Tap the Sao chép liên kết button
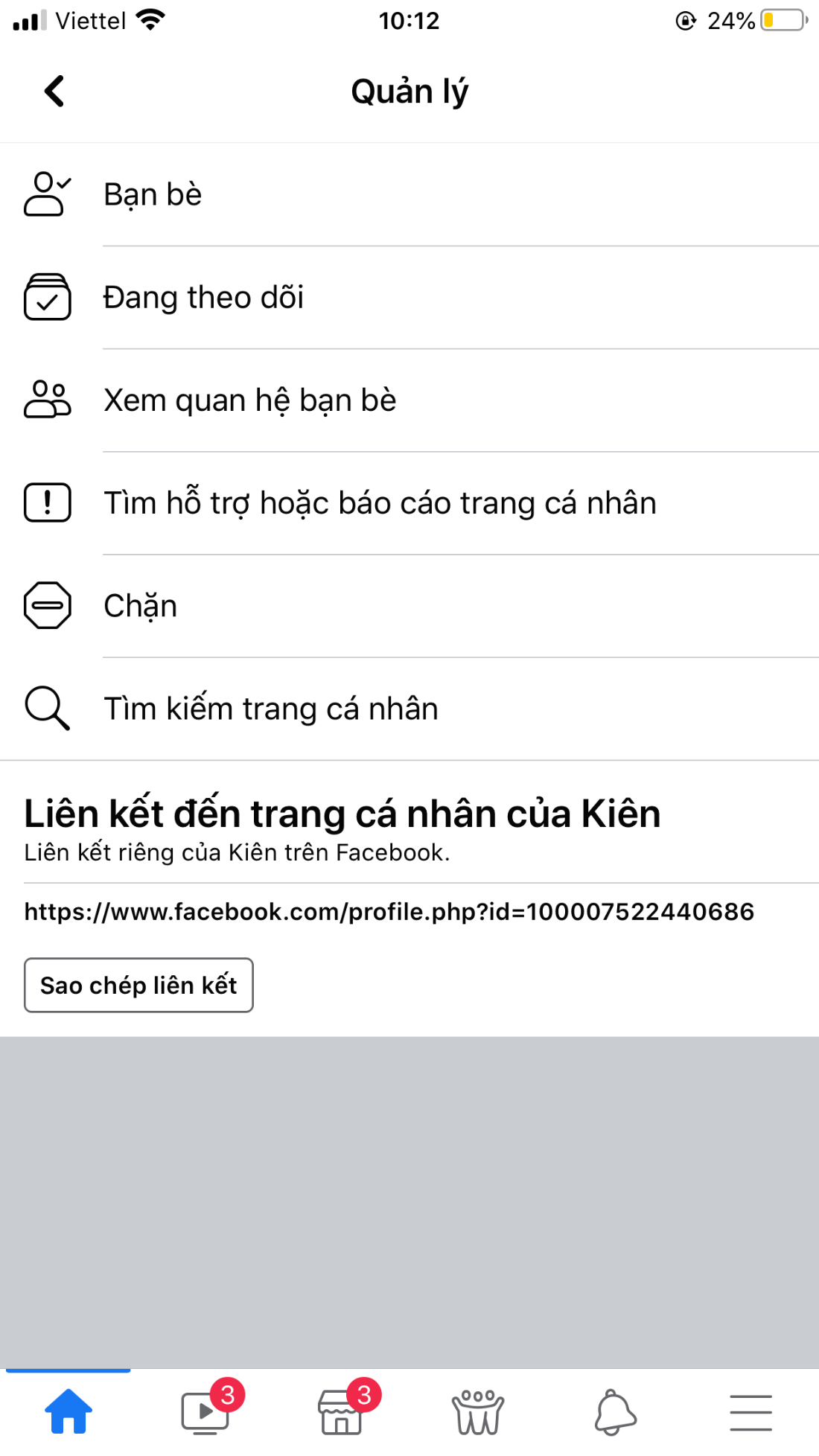Image resolution: width=819 pixels, height=1456 pixels. pos(138,985)
